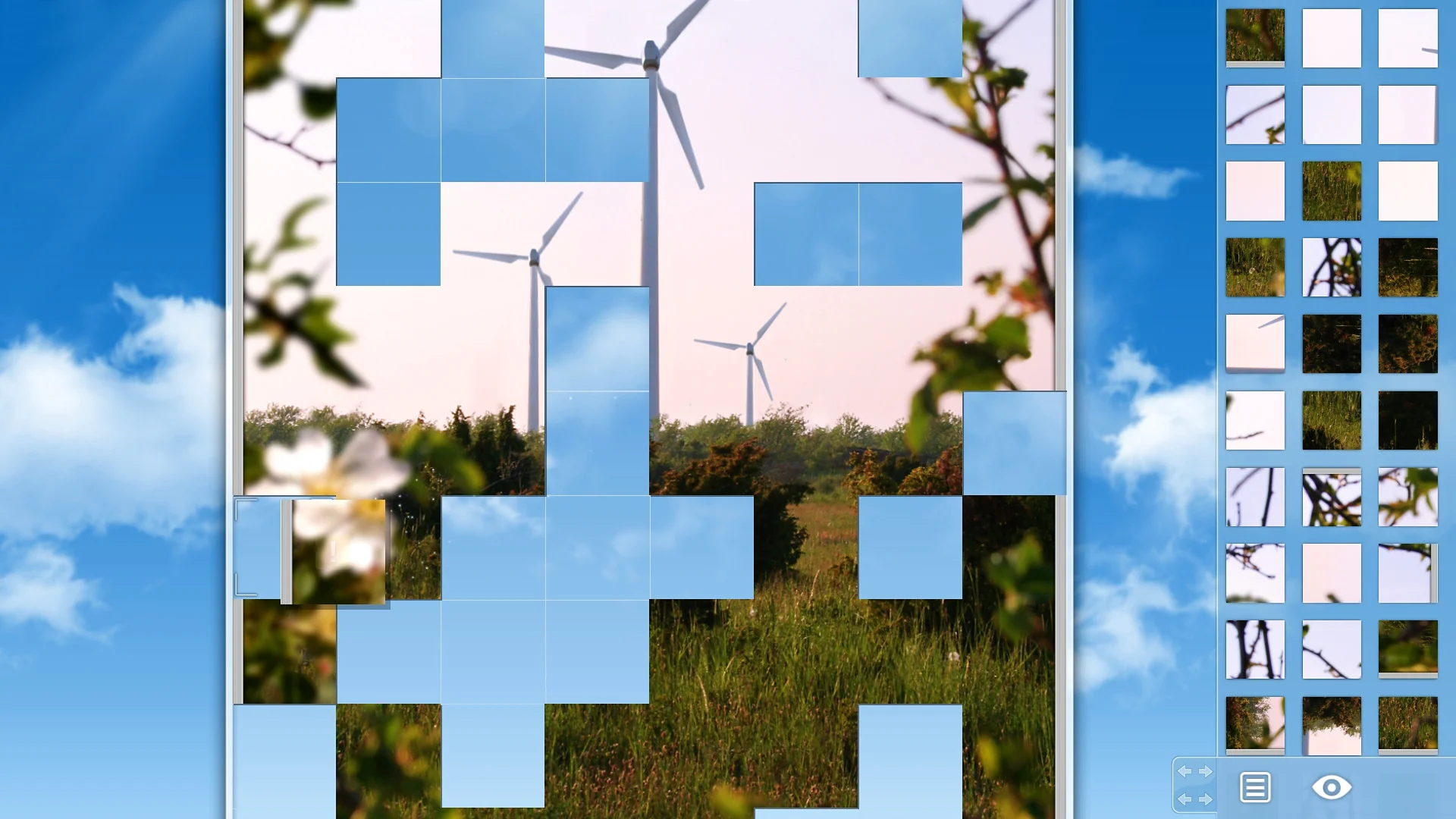Tap the eye icon to preview picture
This screenshot has height=819, width=1456.
tap(1331, 787)
